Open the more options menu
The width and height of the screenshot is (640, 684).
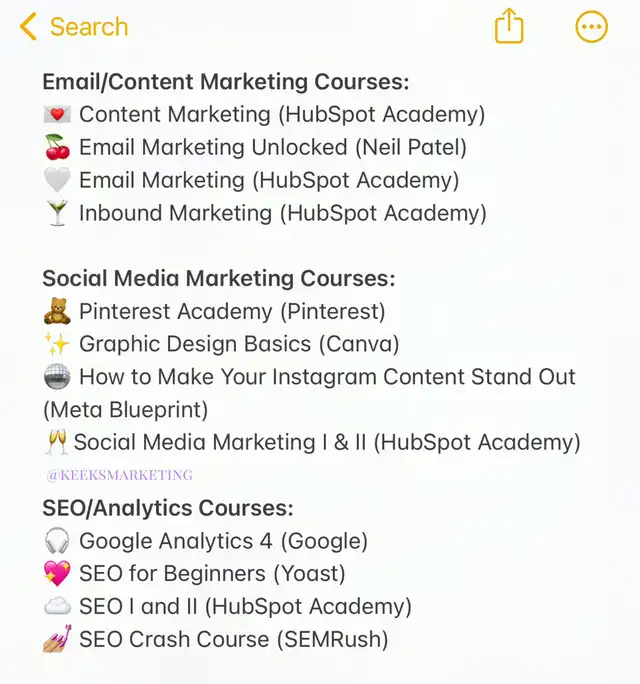[592, 27]
